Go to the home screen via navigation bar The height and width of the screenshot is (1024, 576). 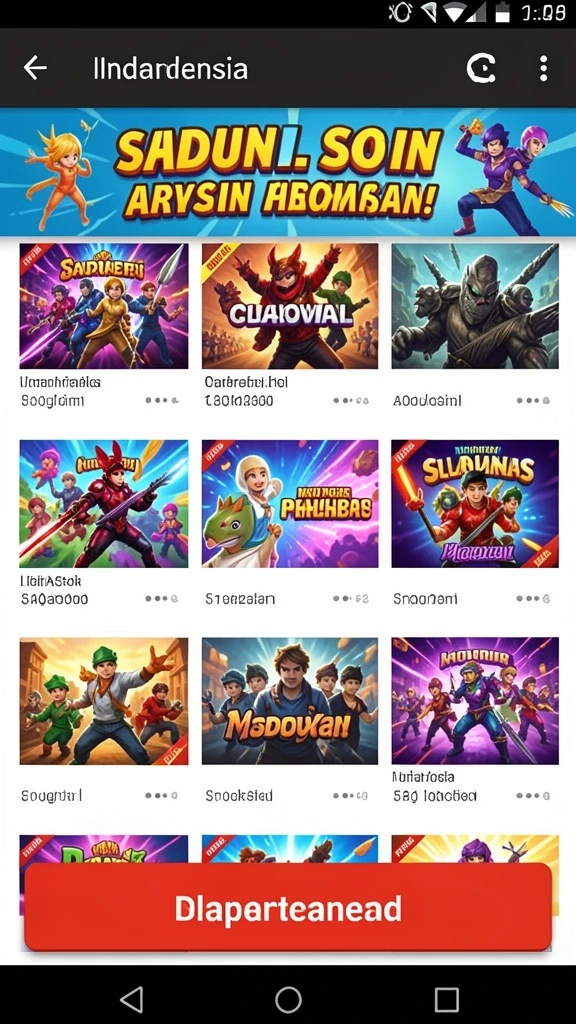coord(288,999)
